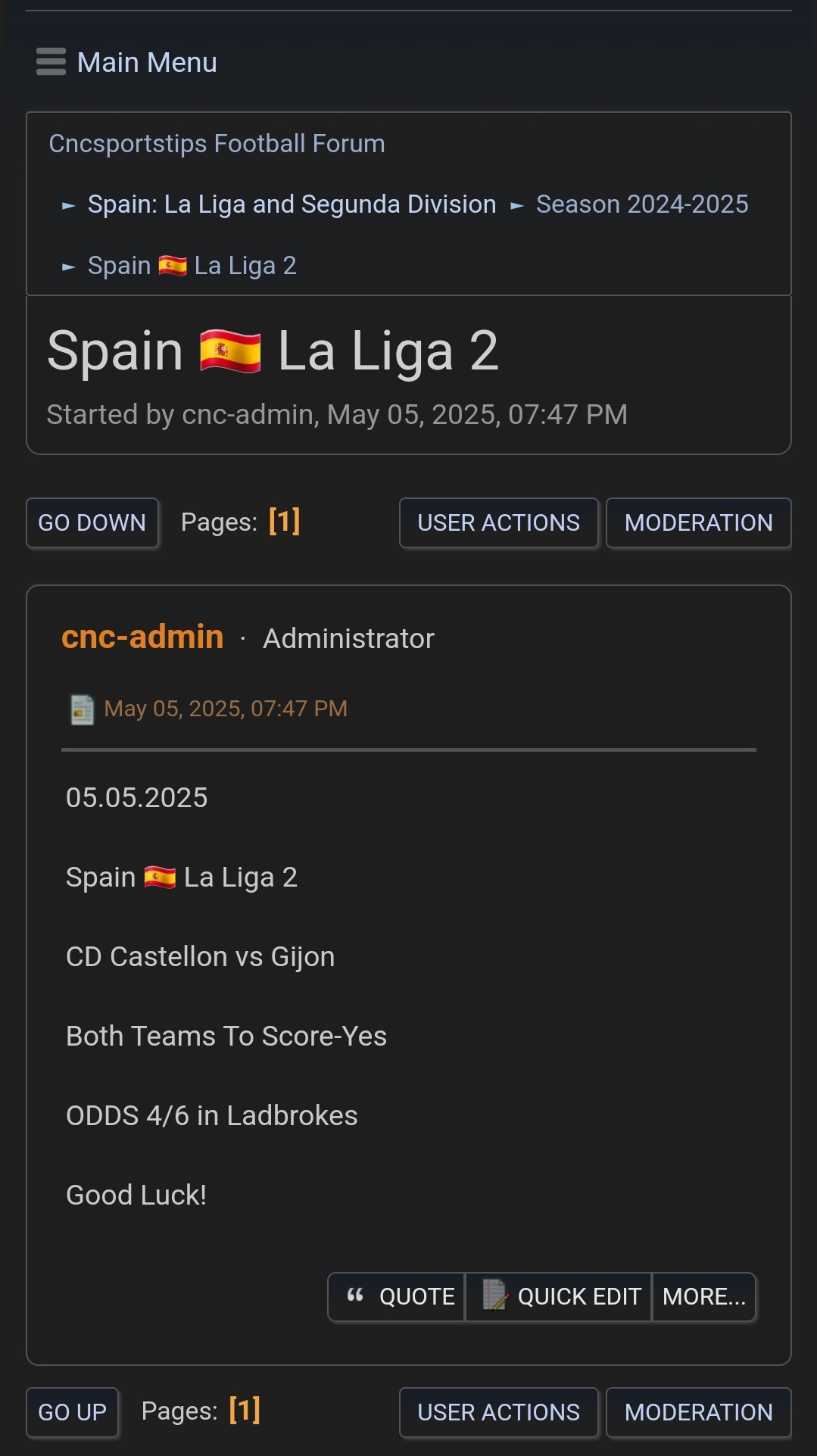Tap the GO UP button
817x1456 pixels.
[x=73, y=1412]
